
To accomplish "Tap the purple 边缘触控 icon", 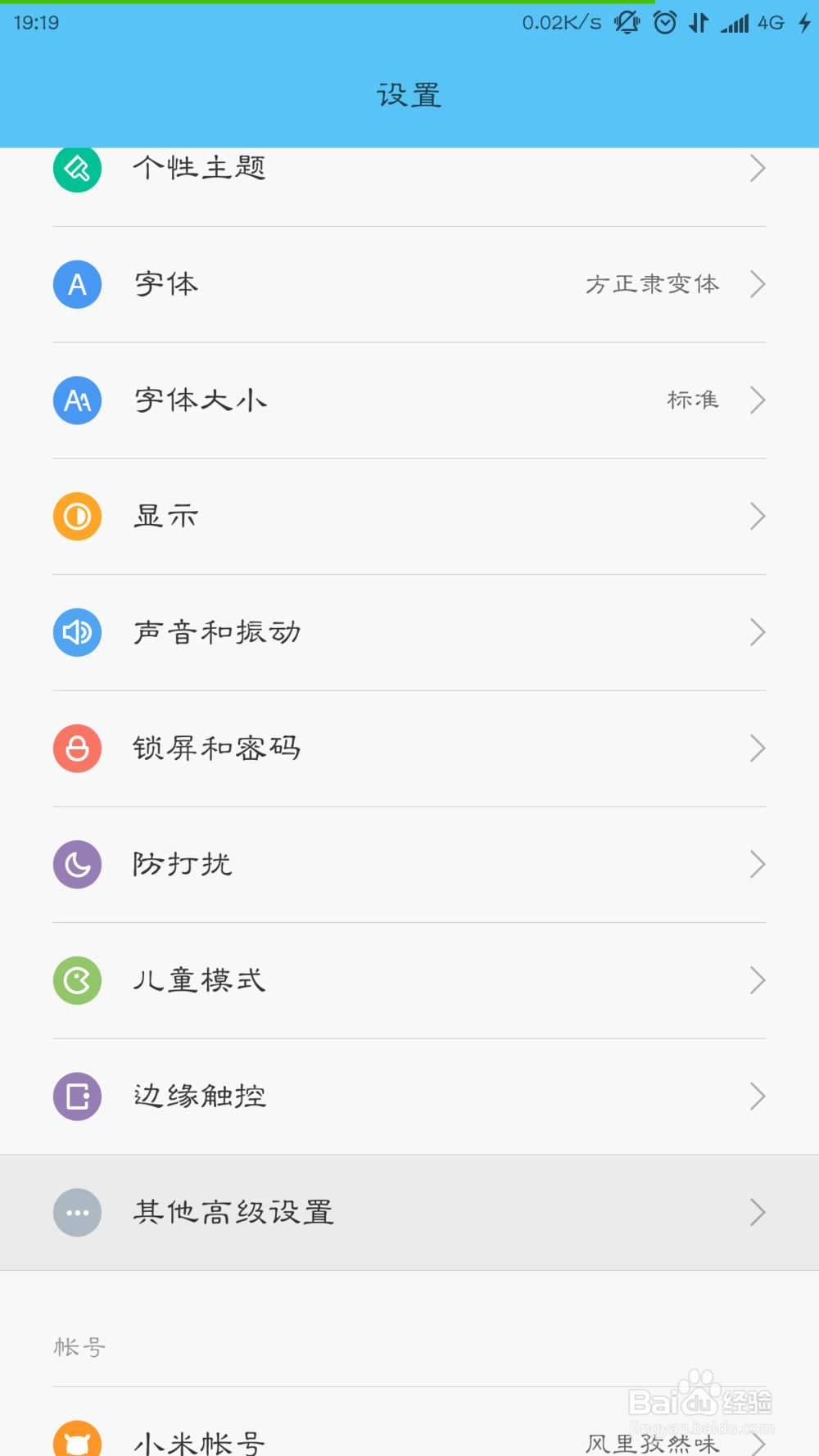I will click(76, 1096).
